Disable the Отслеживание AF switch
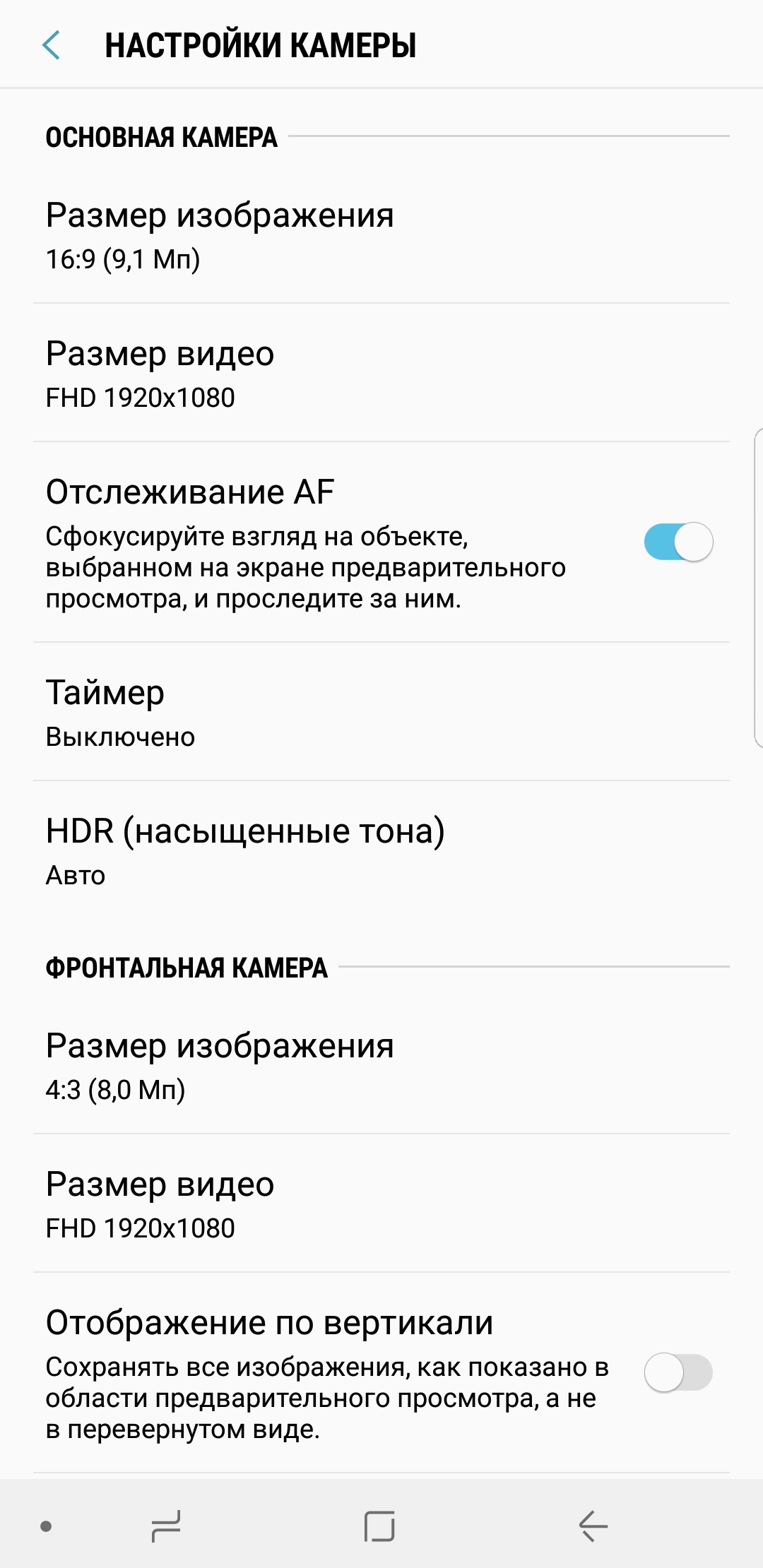The height and width of the screenshot is (1568, 763). [678, 542]
